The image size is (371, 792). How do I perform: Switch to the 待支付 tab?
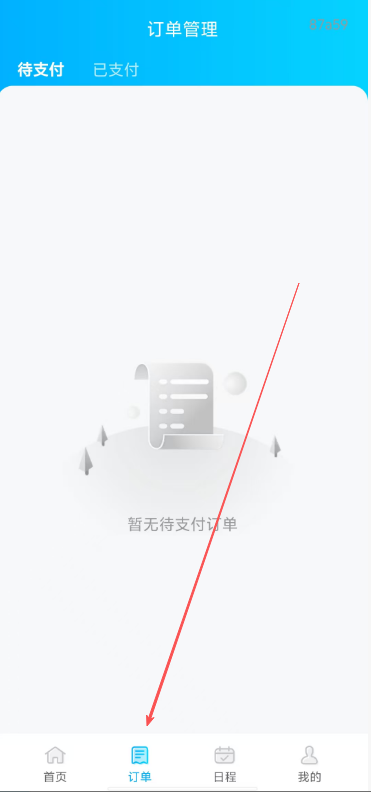pos(41,70)
